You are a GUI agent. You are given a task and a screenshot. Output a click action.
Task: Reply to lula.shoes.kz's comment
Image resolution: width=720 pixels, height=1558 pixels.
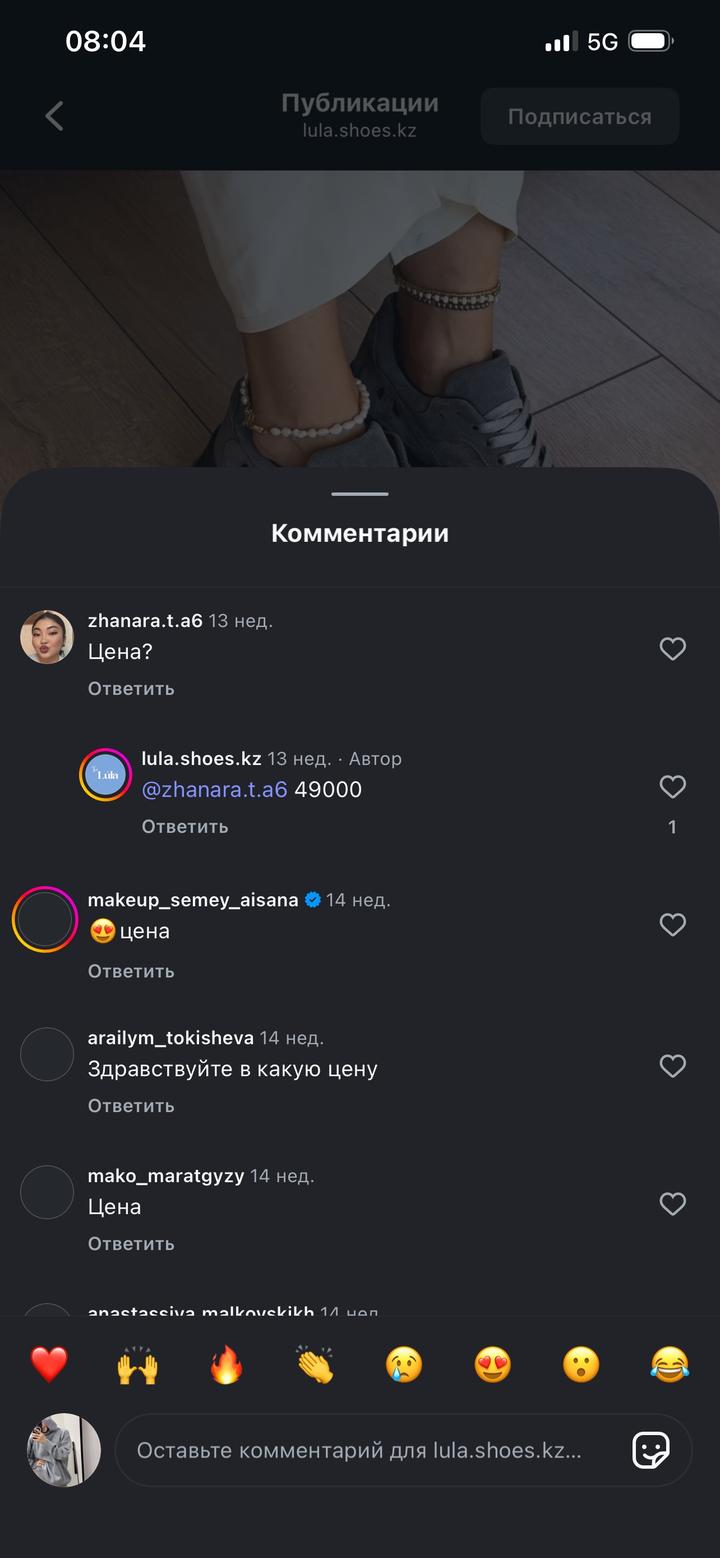(x=185, y=826)
